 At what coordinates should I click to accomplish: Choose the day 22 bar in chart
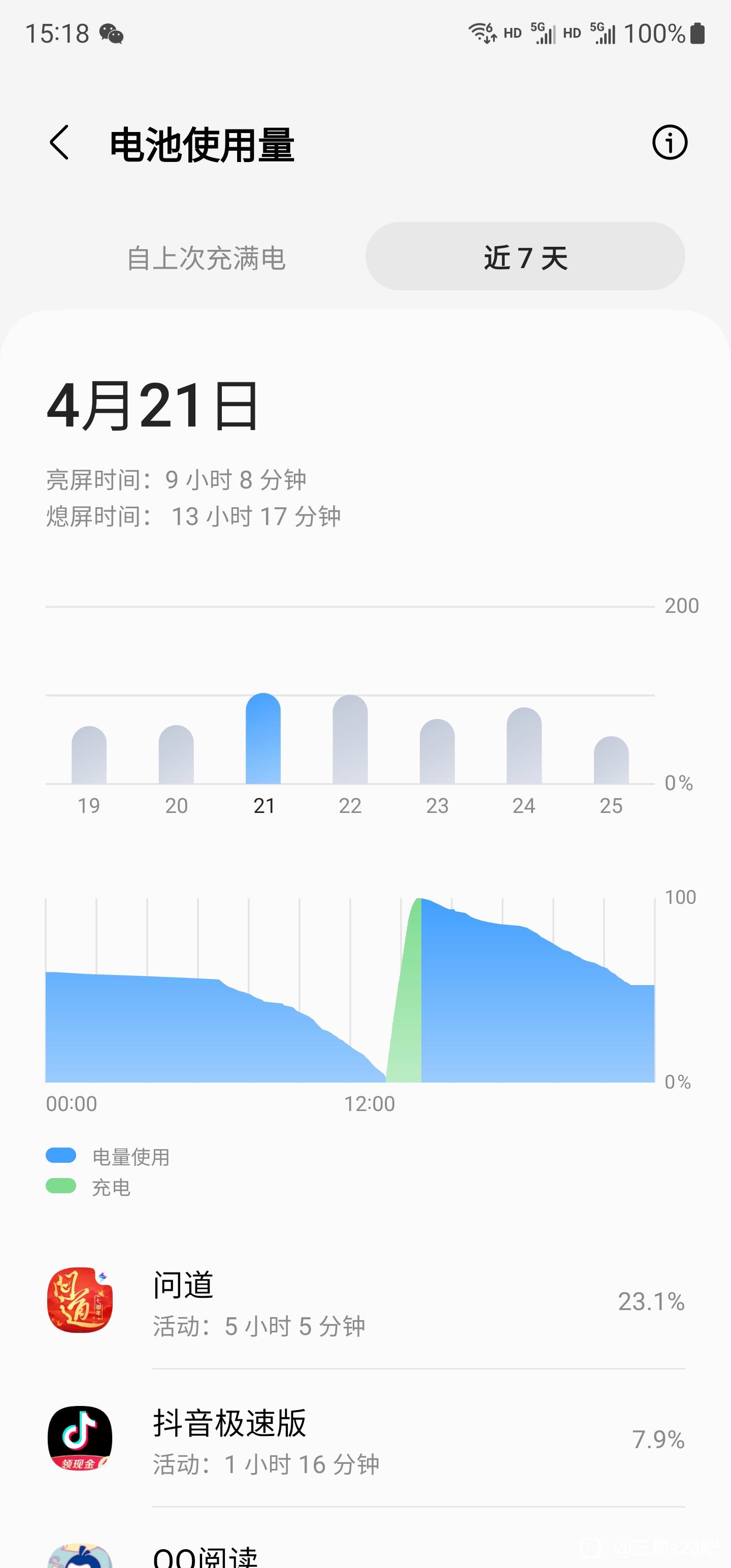pyautogui.click(x=350, y=739)
